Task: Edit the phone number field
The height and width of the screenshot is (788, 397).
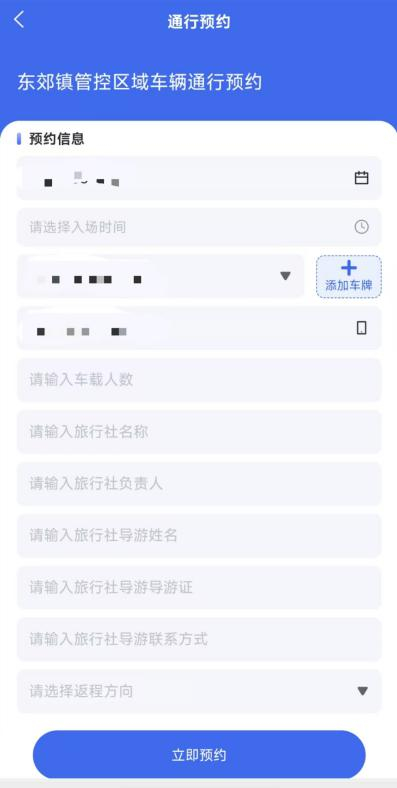Action: pos(199,328)
